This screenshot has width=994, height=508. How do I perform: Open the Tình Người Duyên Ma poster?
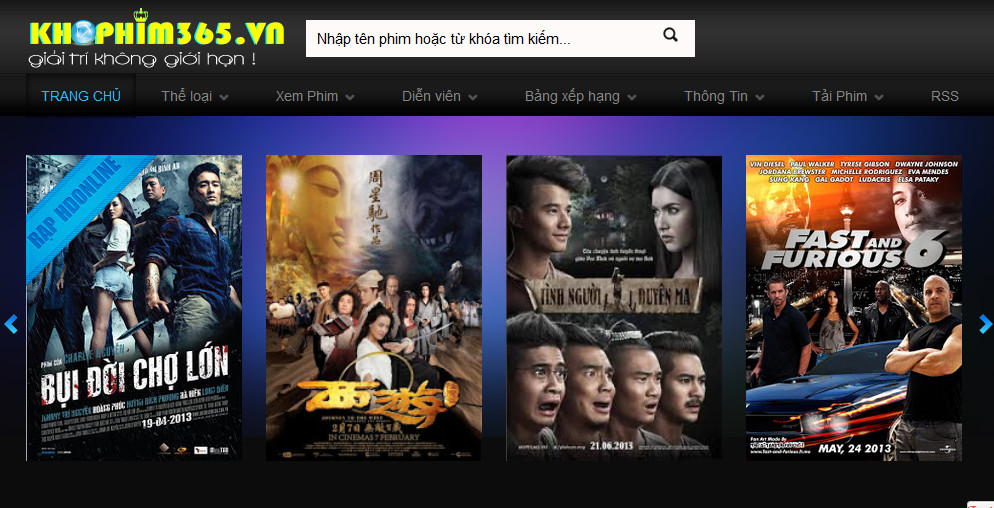614,308
